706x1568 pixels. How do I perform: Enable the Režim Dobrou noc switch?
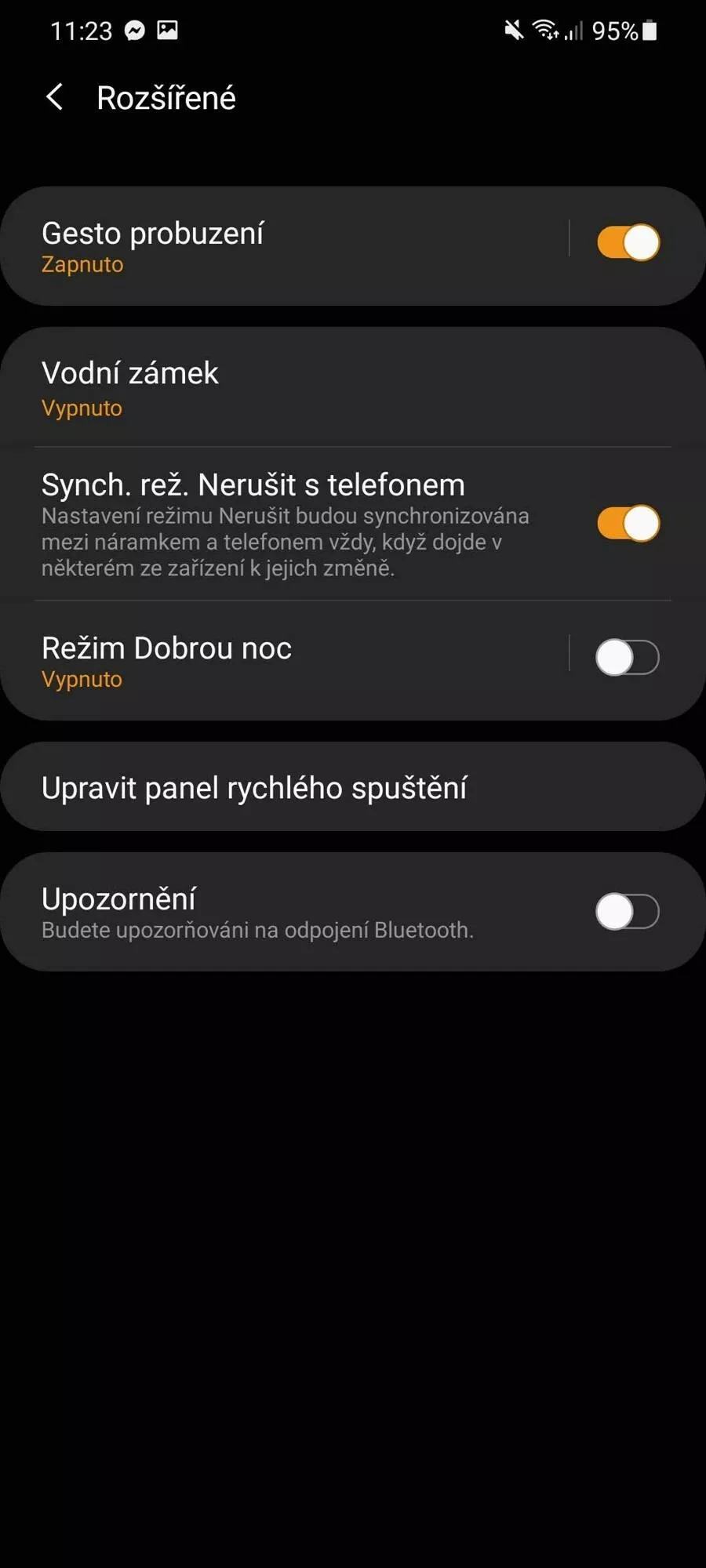(628, 657)
